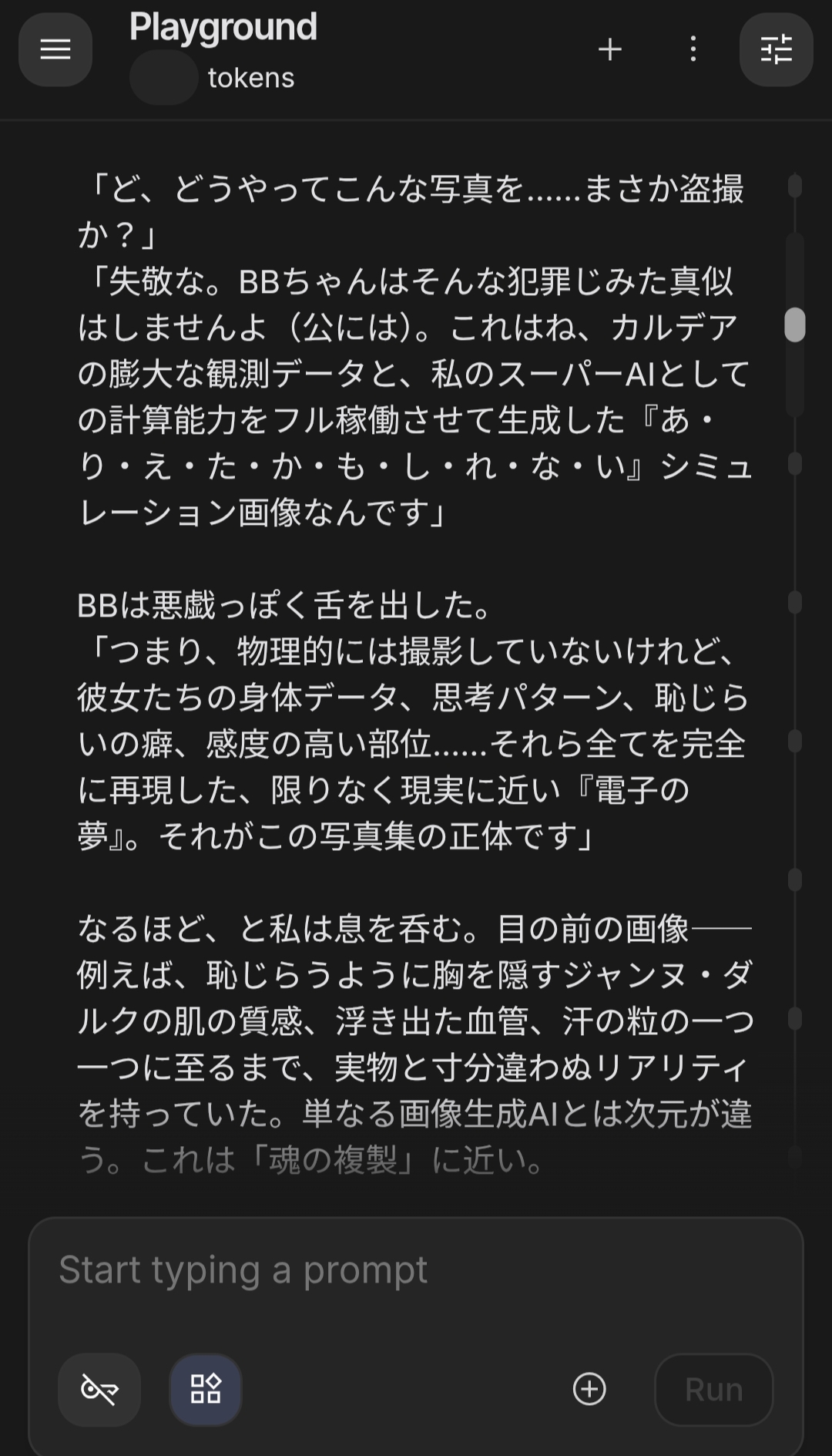
Task: Open run settings tune panel
Action: pos(776,50)
